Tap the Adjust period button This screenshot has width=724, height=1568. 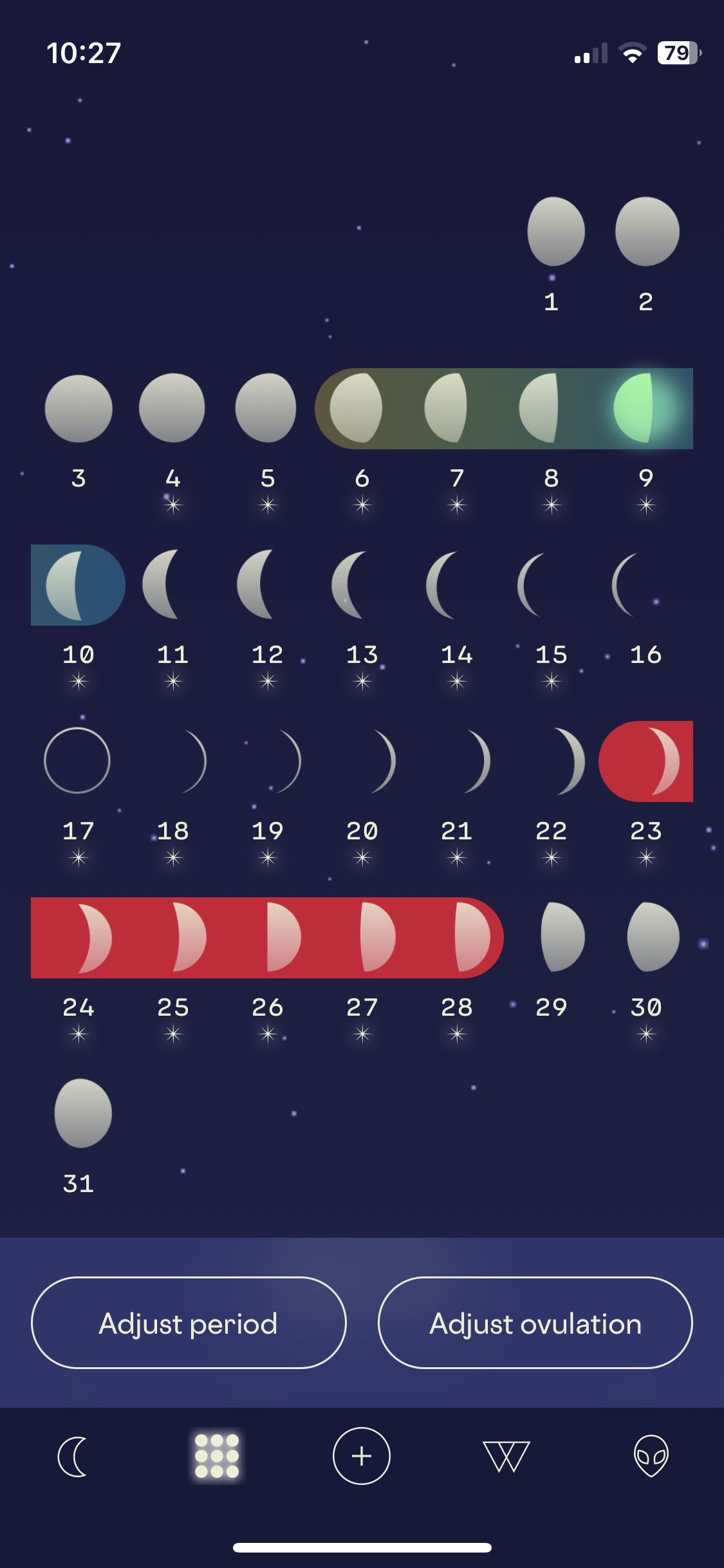(189, 1323)
